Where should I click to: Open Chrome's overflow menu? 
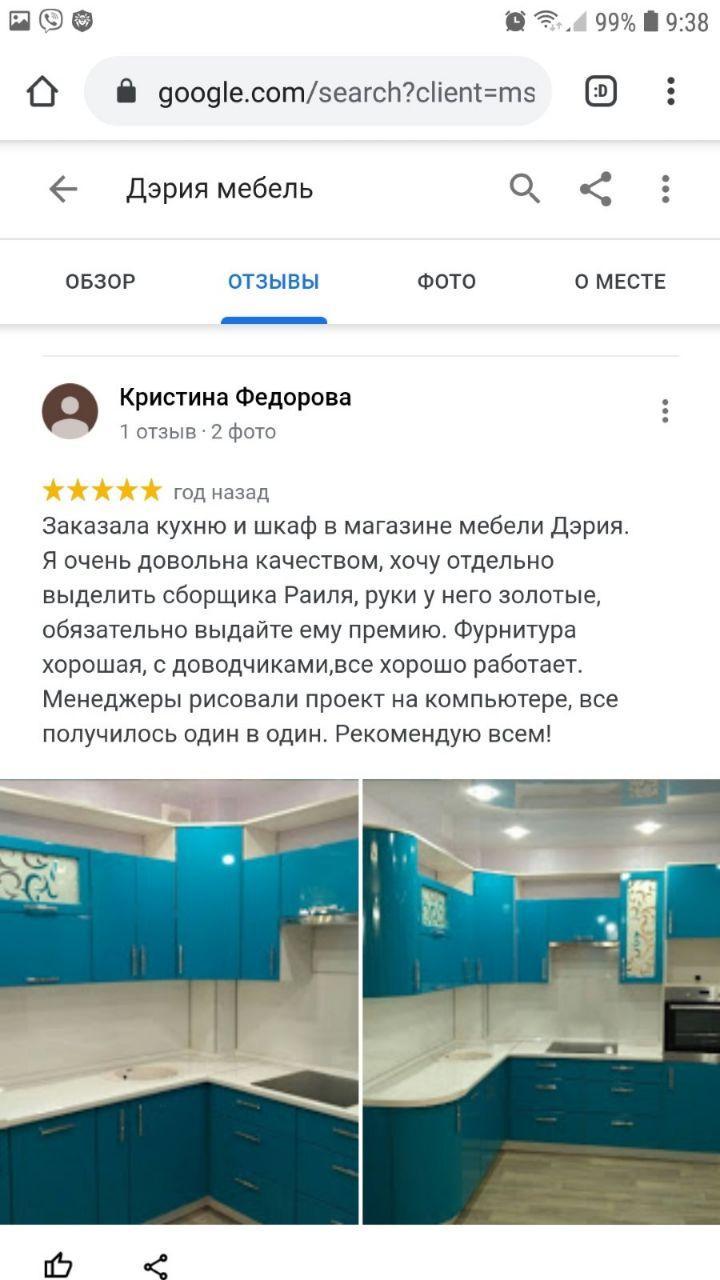click(x=670, y=92)
